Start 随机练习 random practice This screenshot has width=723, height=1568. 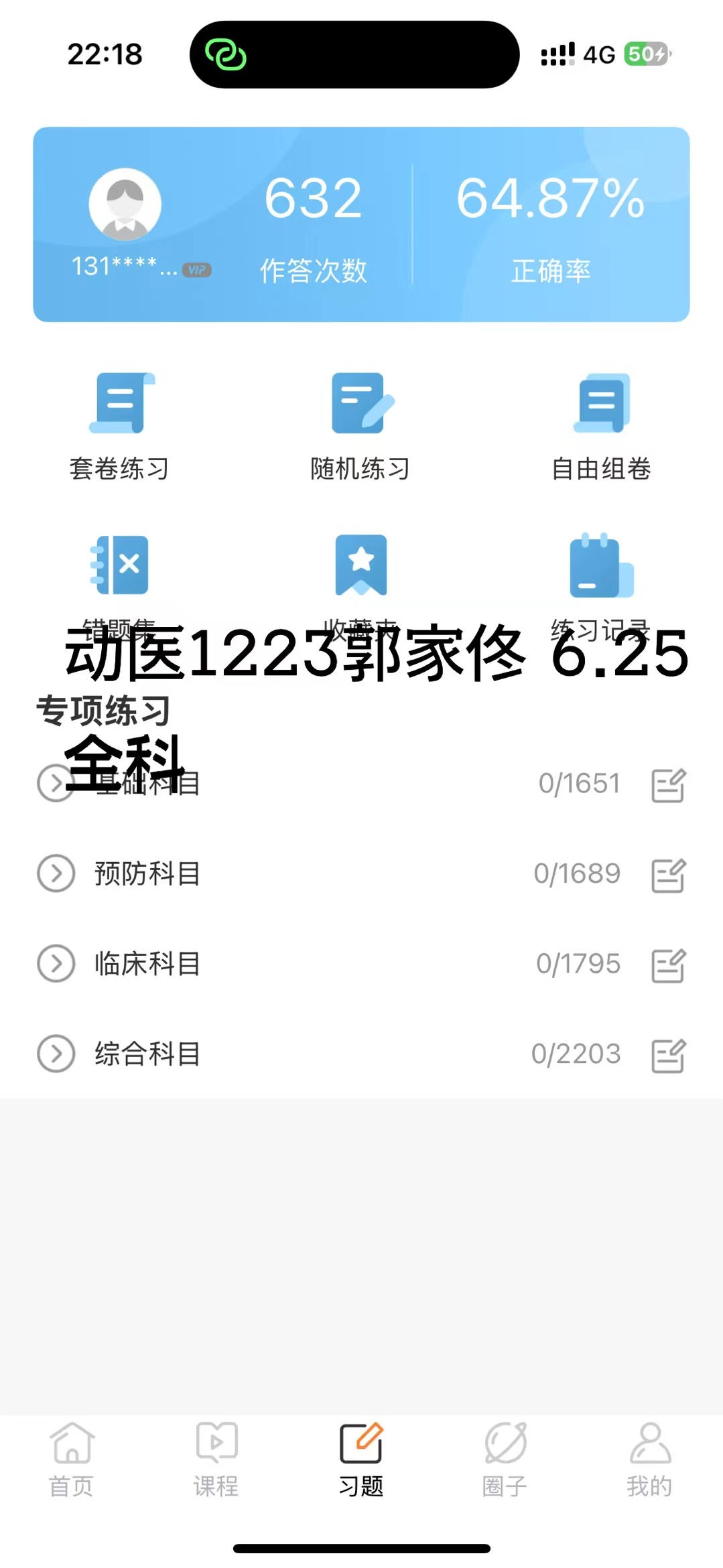(360, 425)
